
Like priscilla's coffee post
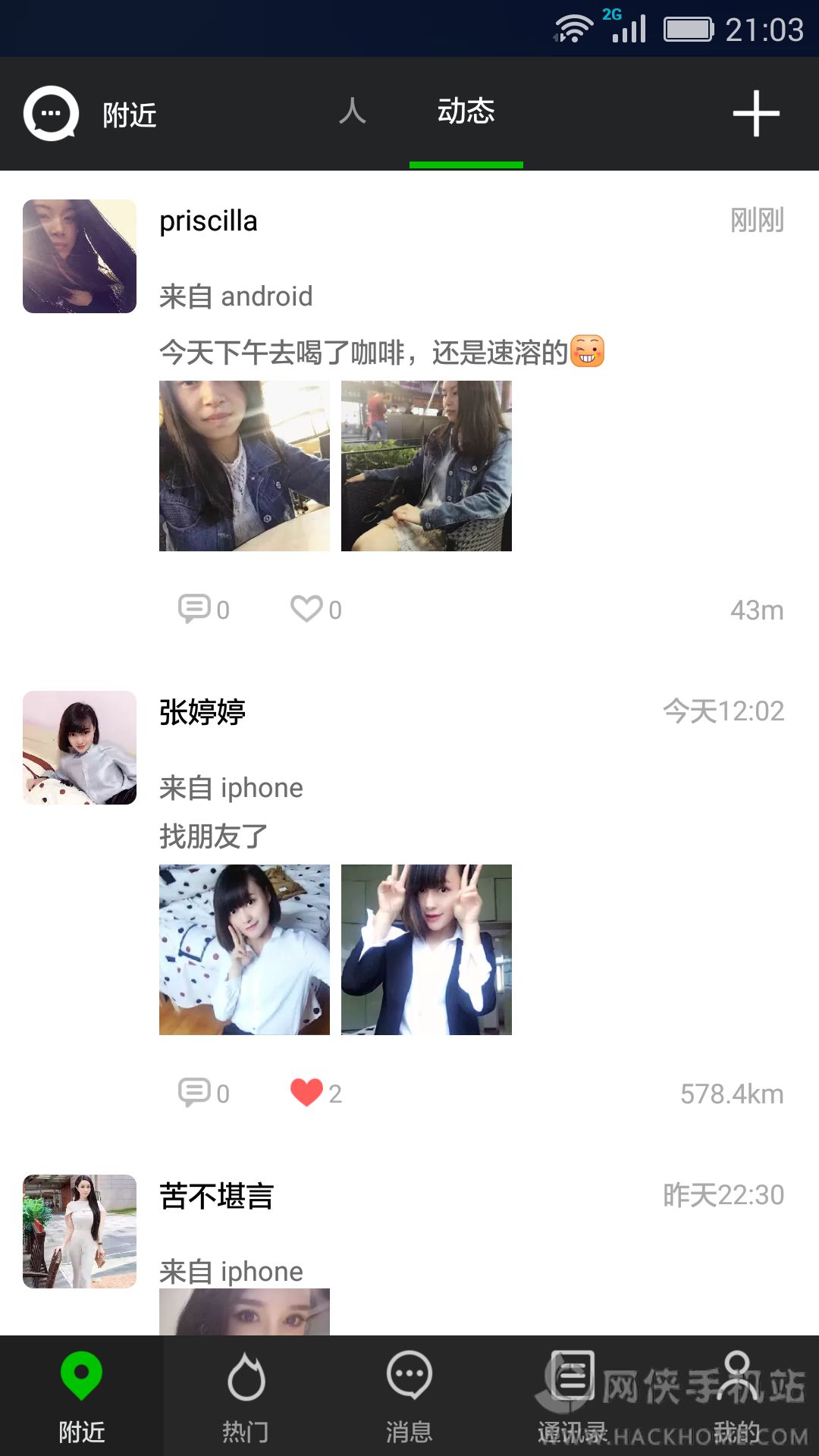click(x=315, y=609)
